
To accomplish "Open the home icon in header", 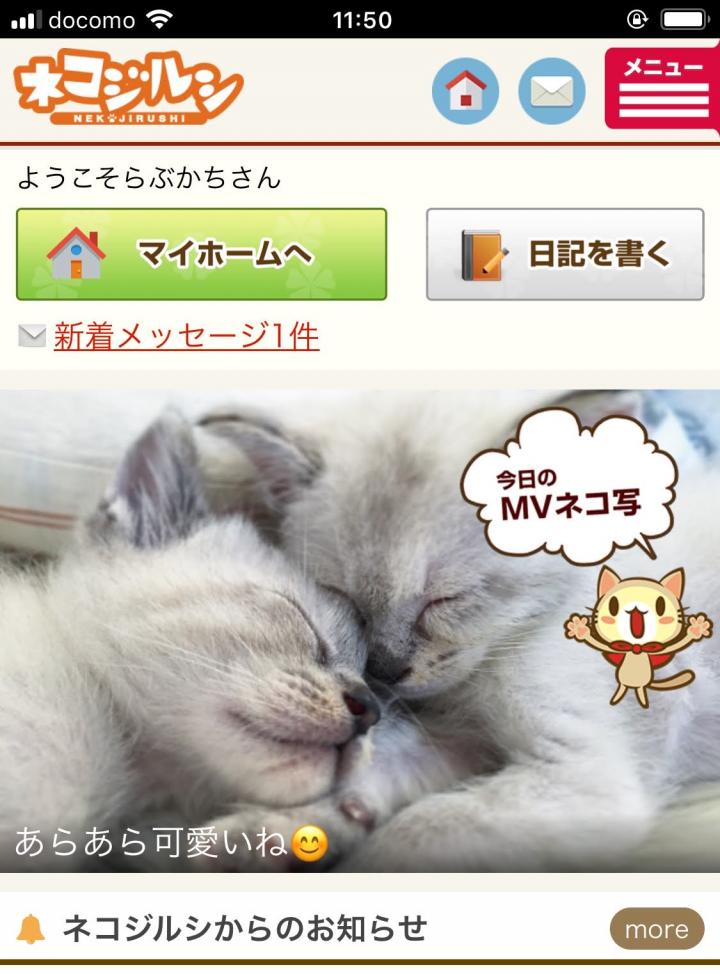I will [465, 91].
